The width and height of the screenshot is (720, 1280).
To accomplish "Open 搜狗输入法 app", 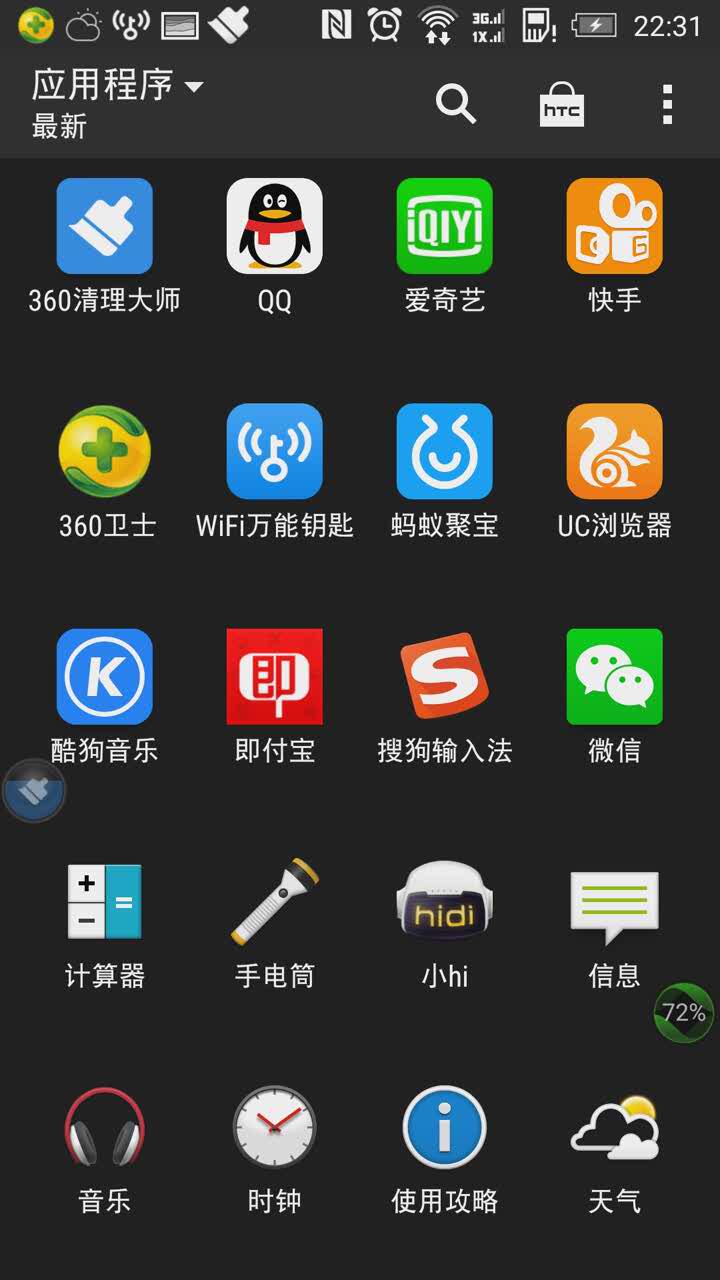I will [x=445, y=676].
